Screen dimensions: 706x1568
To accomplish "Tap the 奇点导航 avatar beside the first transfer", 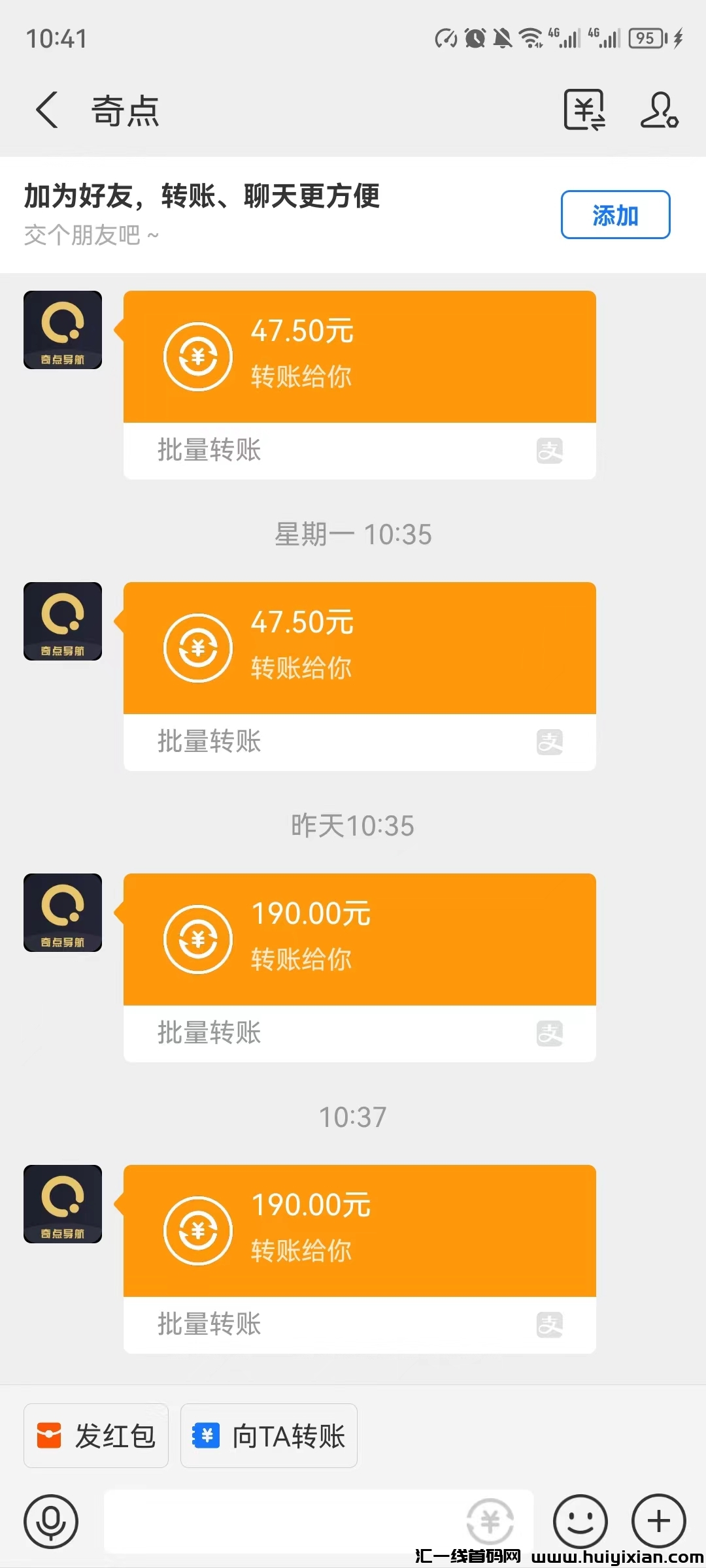I will [62, 331].
